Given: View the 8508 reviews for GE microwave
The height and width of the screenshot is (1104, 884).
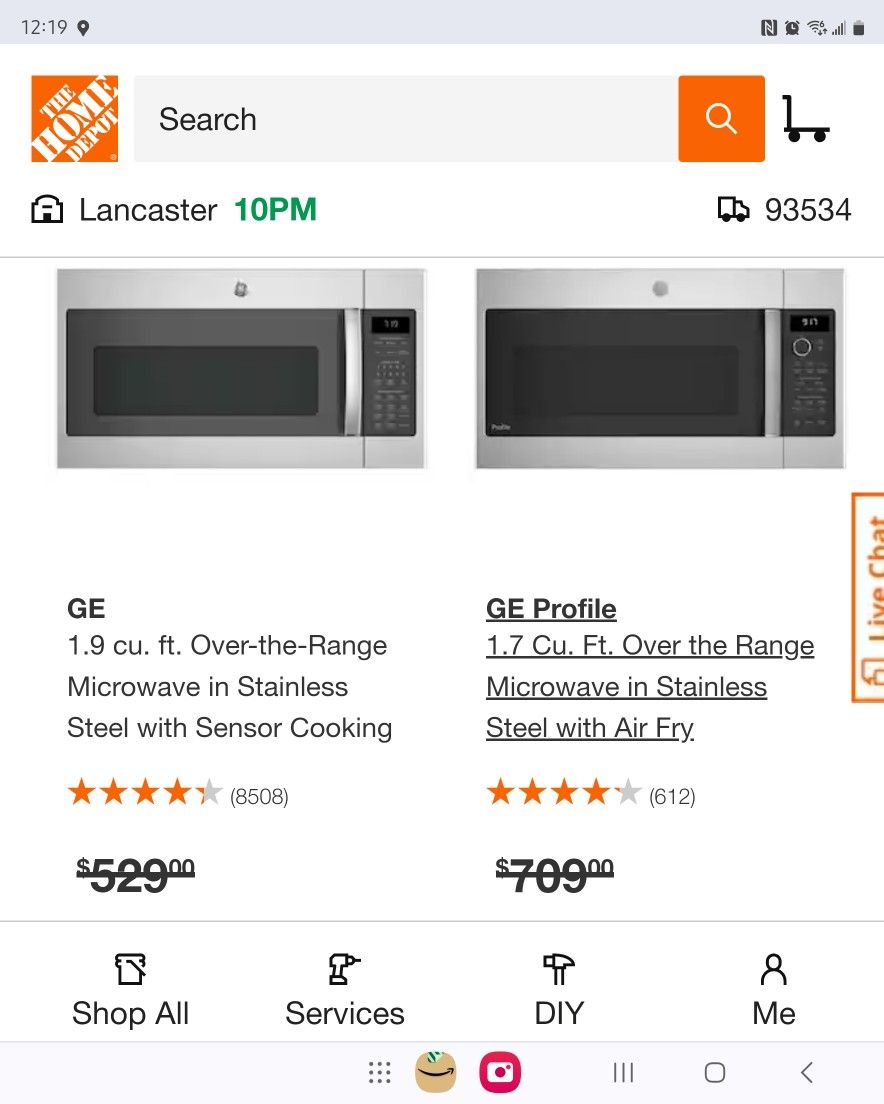Looking at the screenshot, I should coord(178,795).
